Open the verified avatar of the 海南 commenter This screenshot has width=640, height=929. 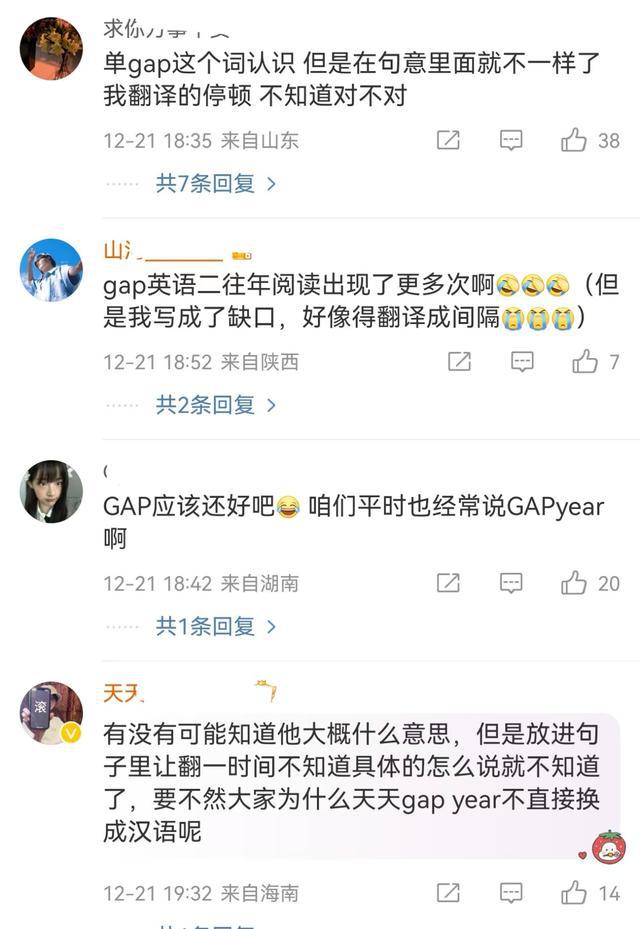[51, 712]
